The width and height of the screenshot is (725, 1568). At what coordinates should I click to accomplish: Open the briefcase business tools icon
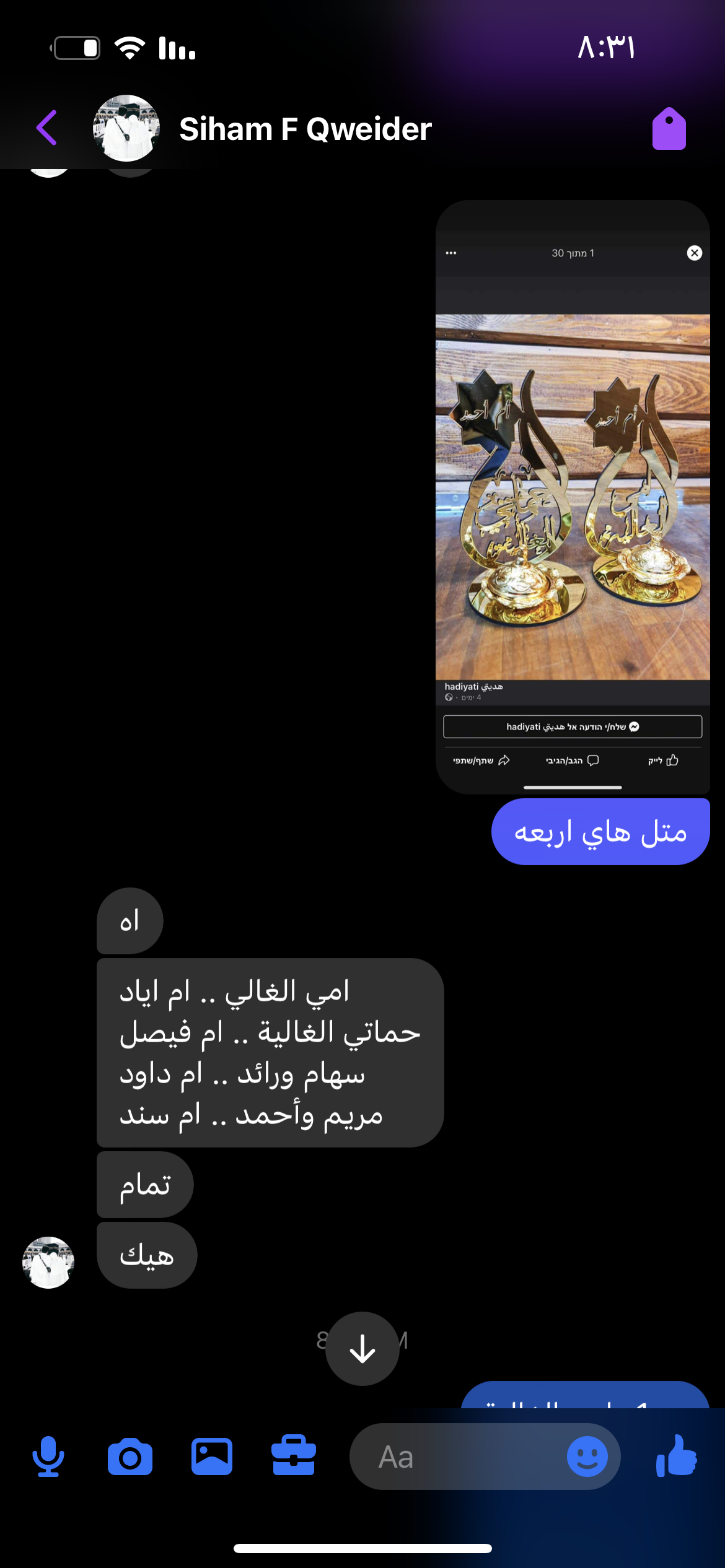[x=294, y=1456]
